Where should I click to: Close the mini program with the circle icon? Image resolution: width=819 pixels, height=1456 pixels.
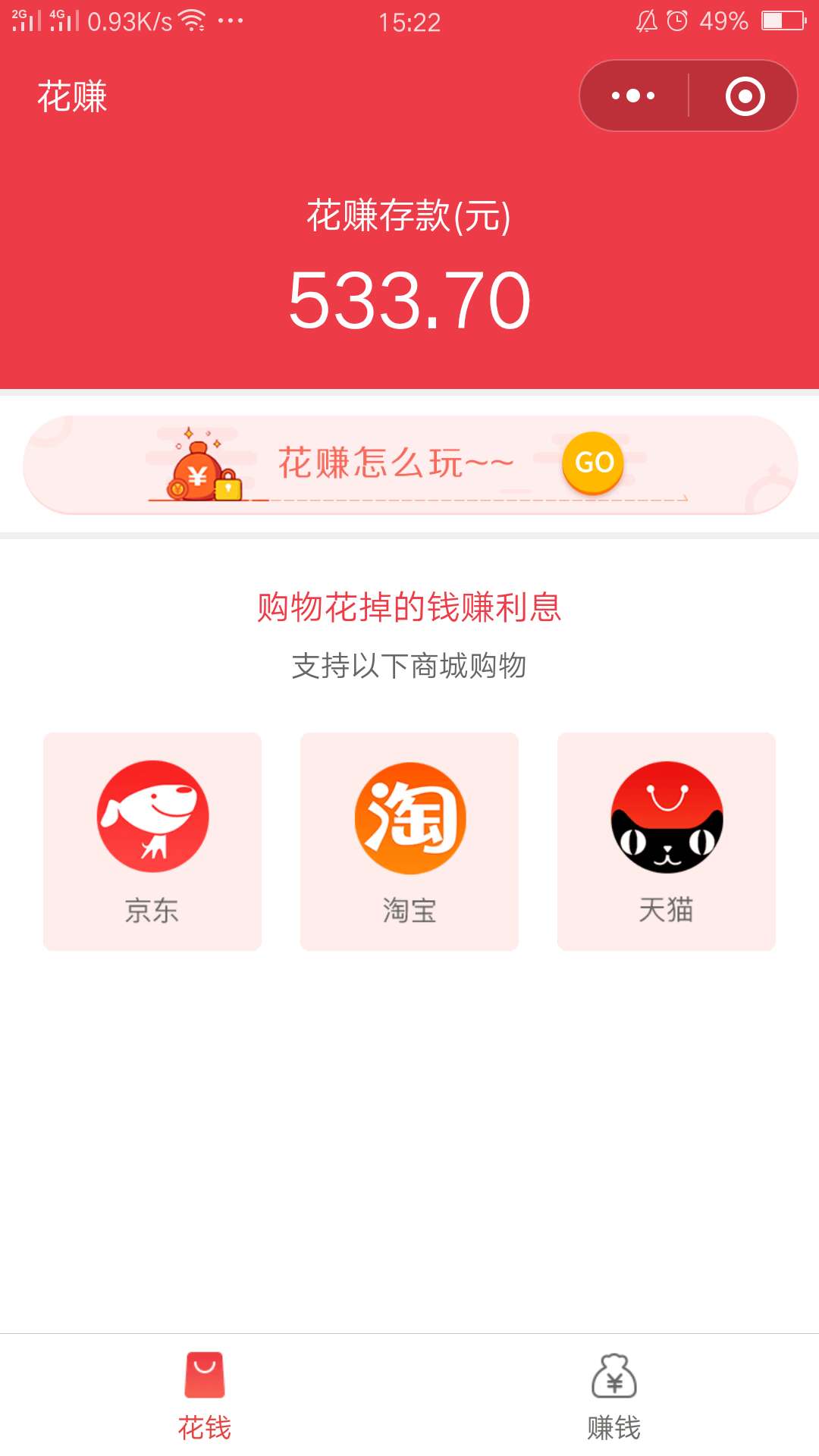click(745, 96)
